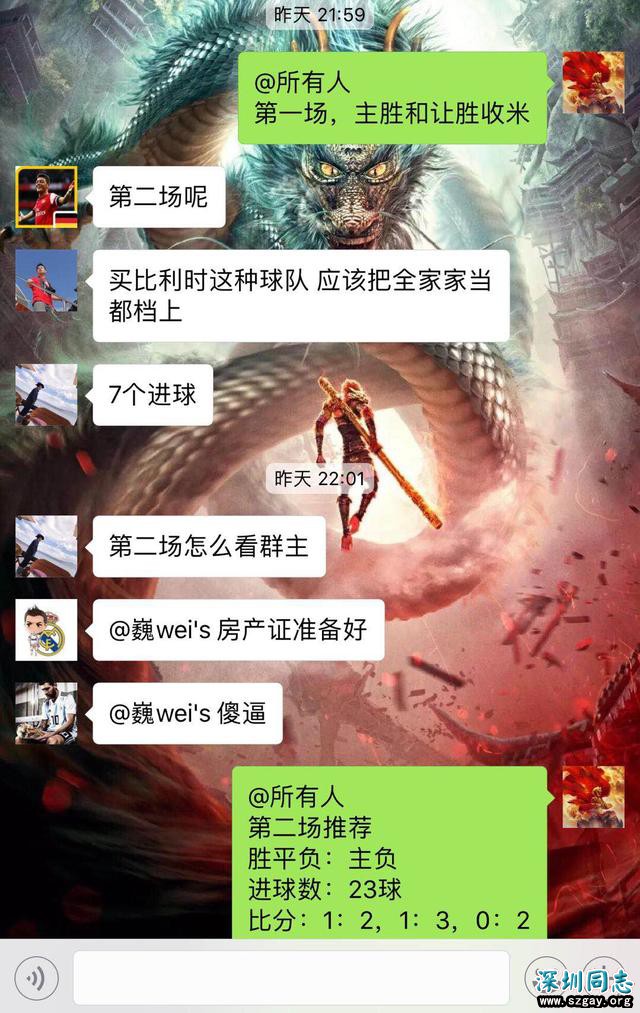
Task: Tap the message text field
Action: (290, 977)
